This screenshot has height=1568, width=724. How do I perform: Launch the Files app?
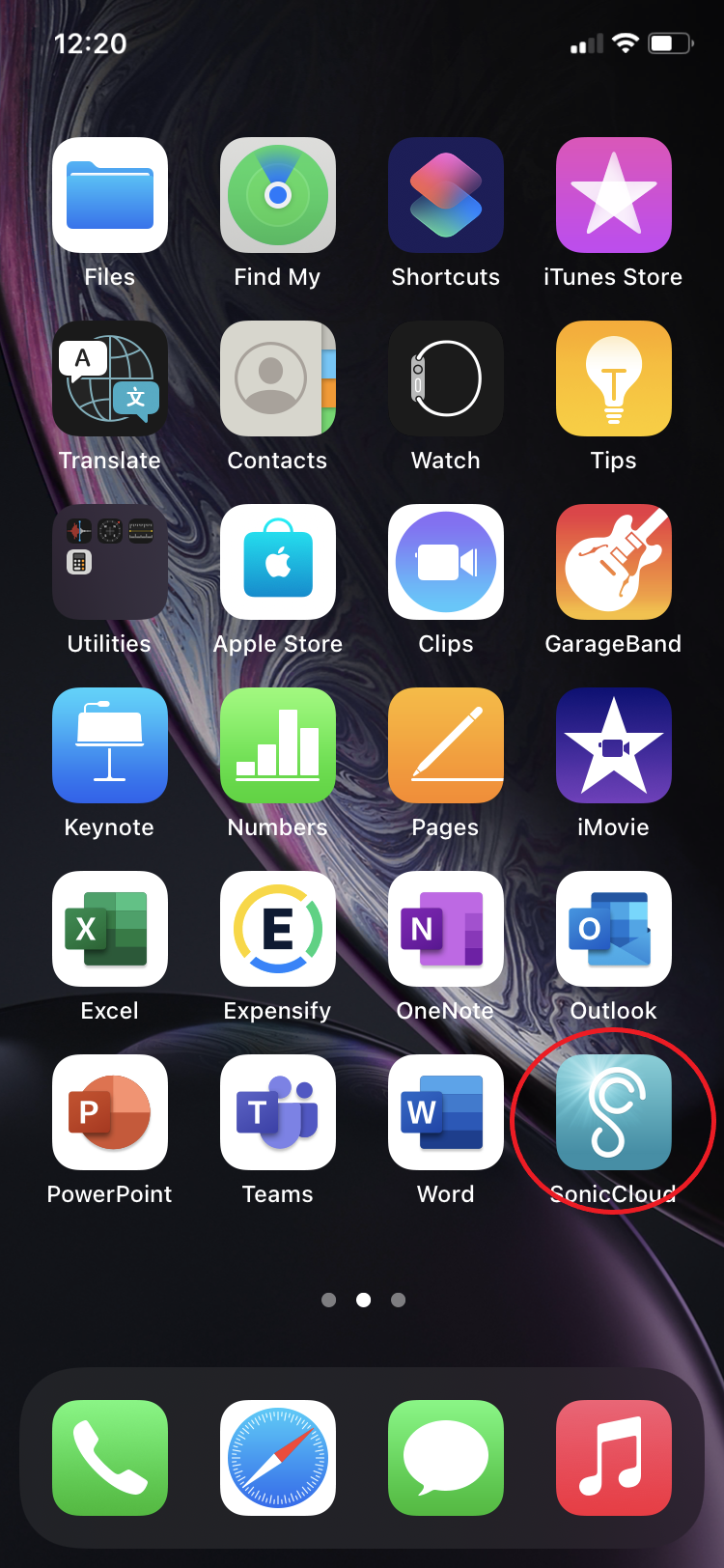[x=110, y=195]
